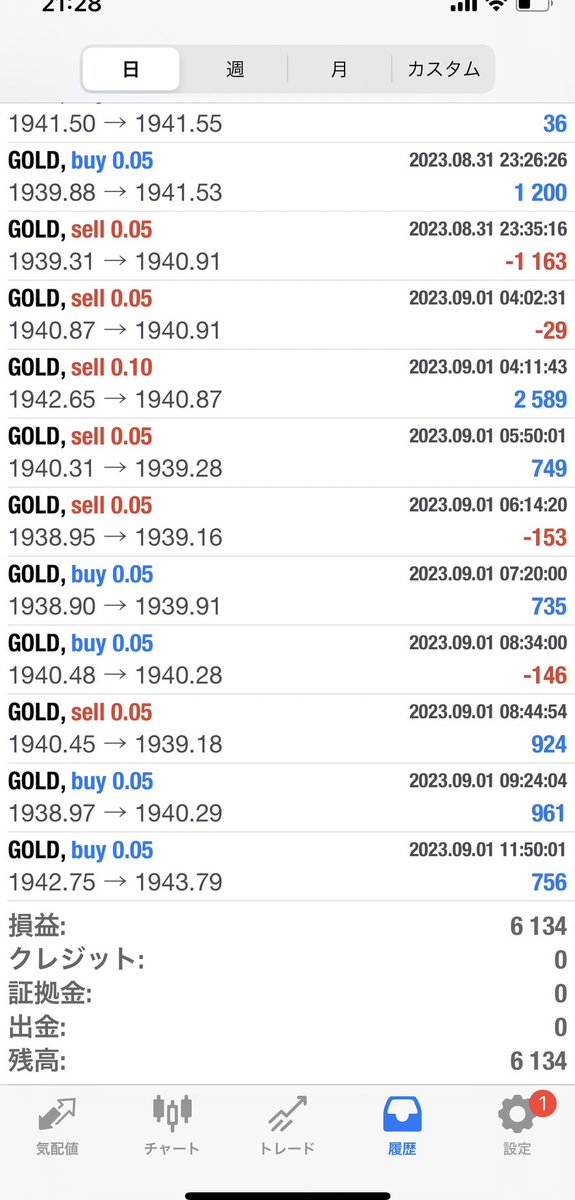Open the GOLD buy trade from 11:50:01

pyautogui.click(x=287, y=867)
